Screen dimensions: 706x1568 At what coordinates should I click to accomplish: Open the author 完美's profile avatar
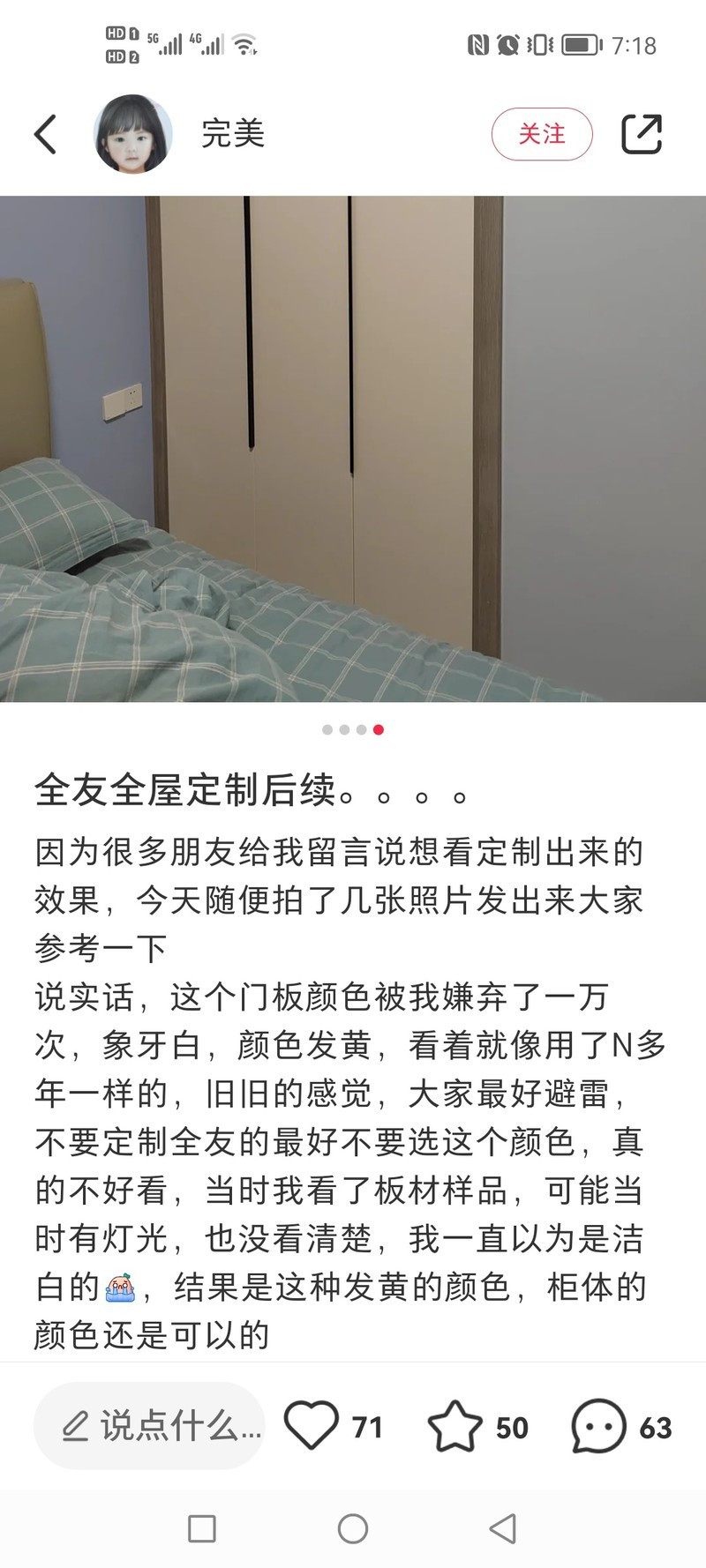tap(132, 134)
